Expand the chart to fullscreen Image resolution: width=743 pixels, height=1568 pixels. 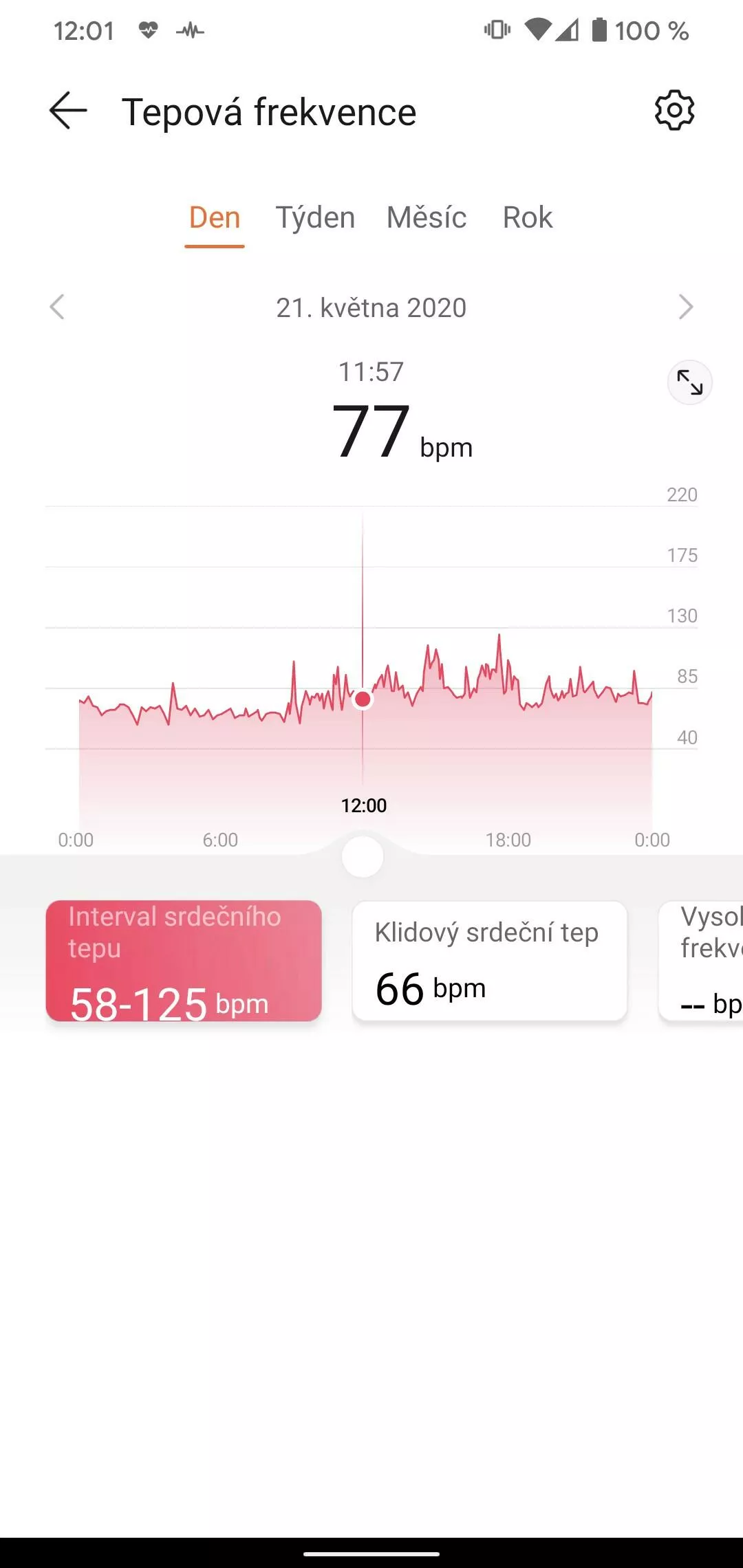click(689, 382)
